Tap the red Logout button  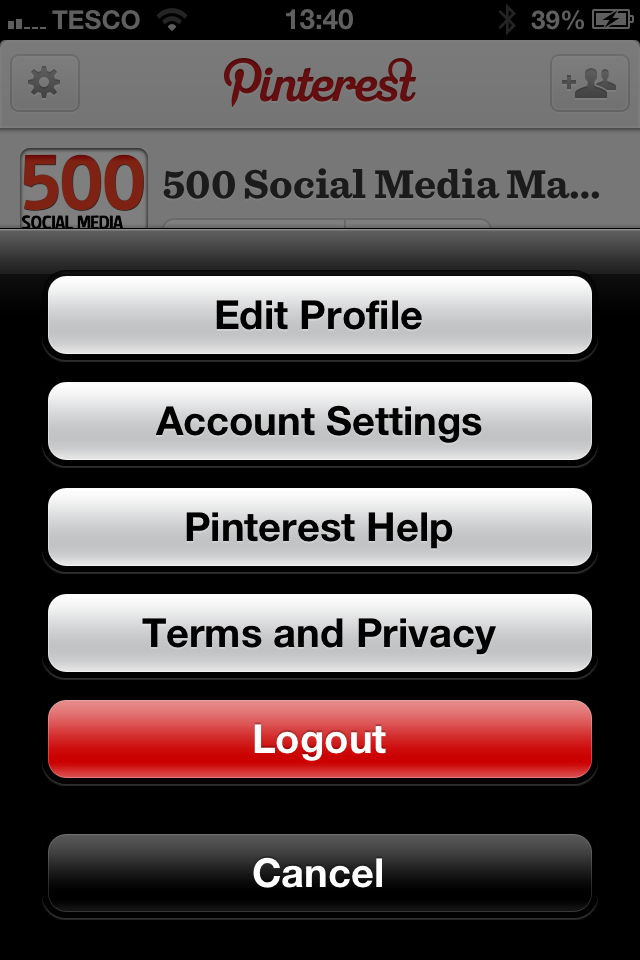[320, 740]
